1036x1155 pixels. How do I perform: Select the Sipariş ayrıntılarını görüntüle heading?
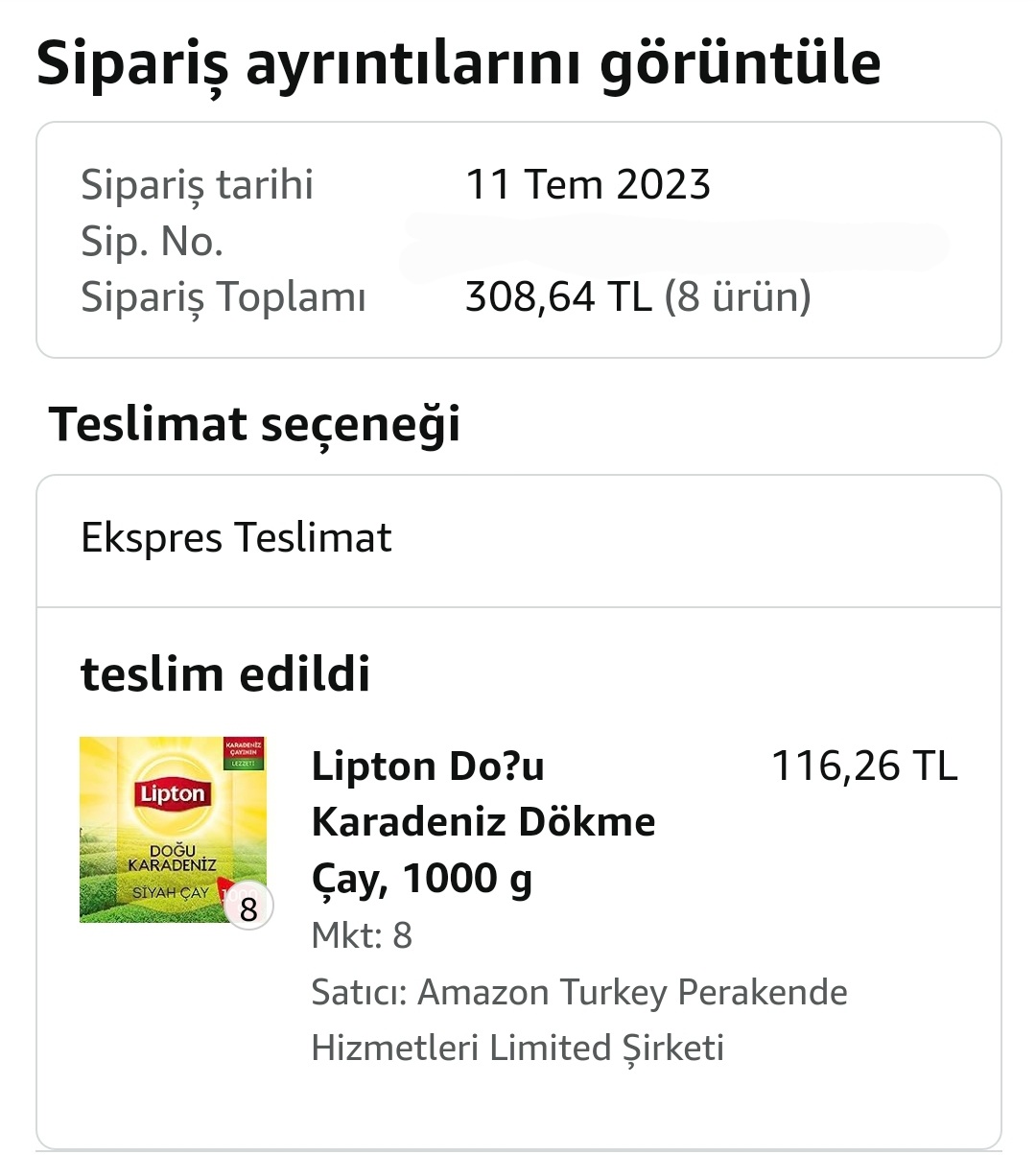pyautogui.click(x=459, y=64)
